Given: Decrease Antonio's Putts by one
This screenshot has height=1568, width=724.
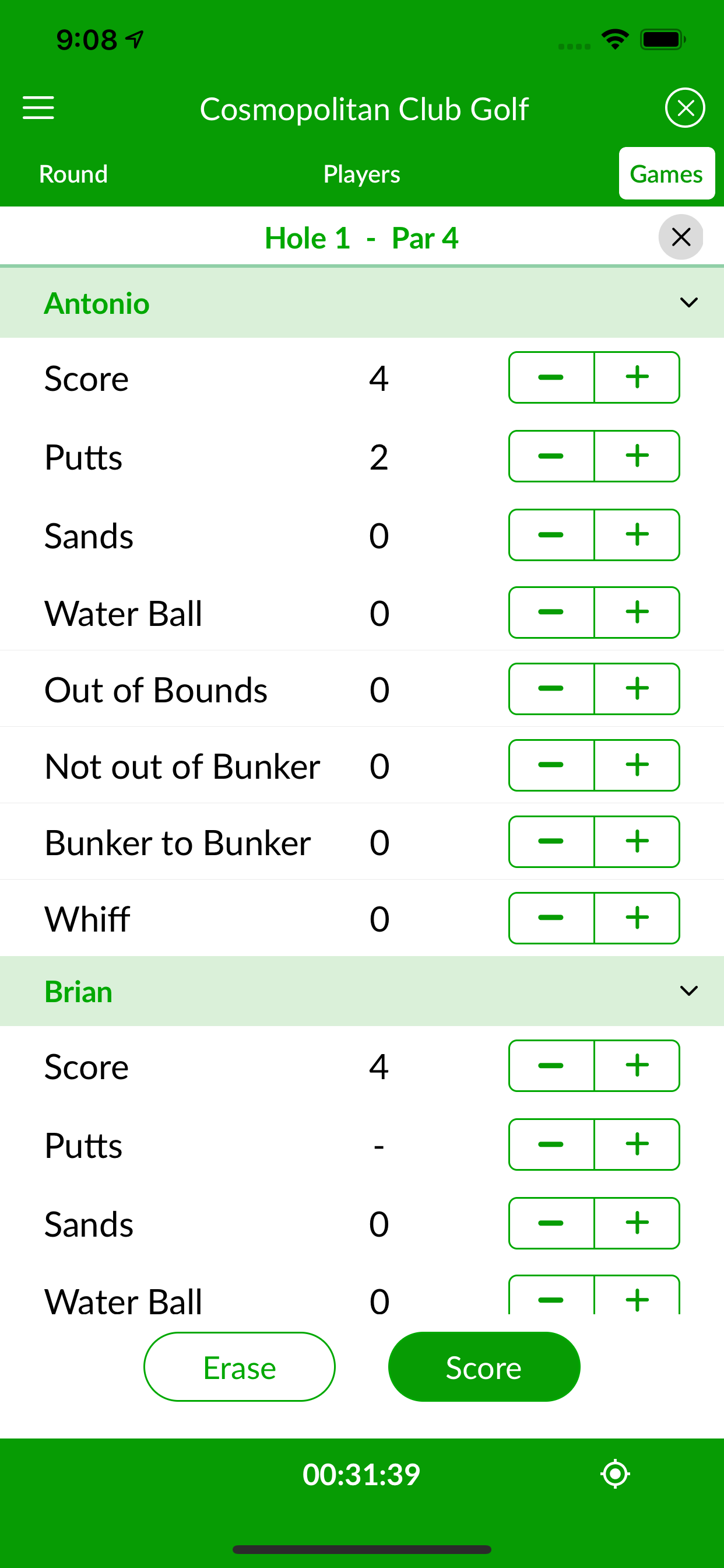Looking at the screenshot, I should pyautogui.click(x=551, y=456).
